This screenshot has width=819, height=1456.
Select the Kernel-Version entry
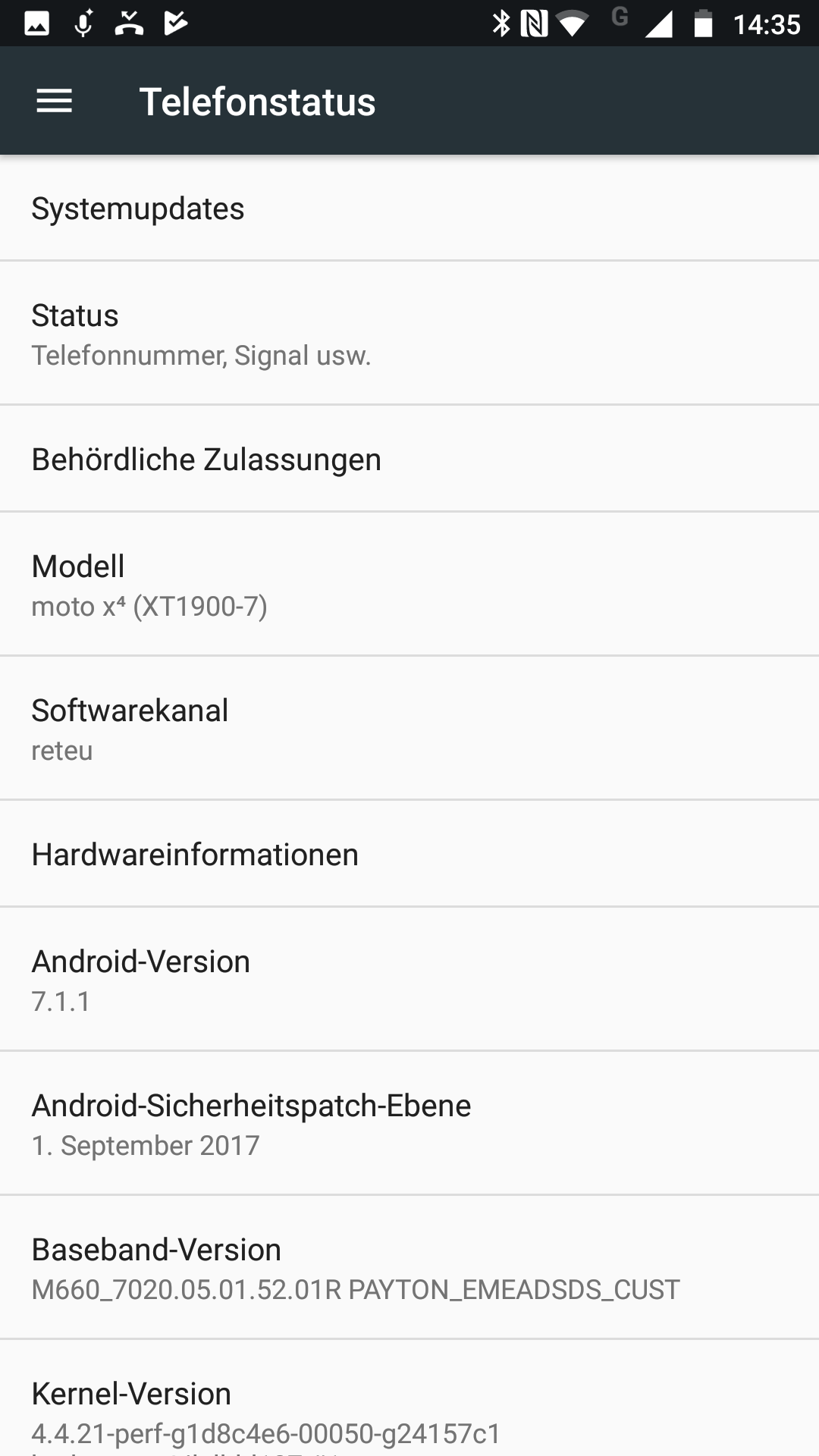[409, 1409]
